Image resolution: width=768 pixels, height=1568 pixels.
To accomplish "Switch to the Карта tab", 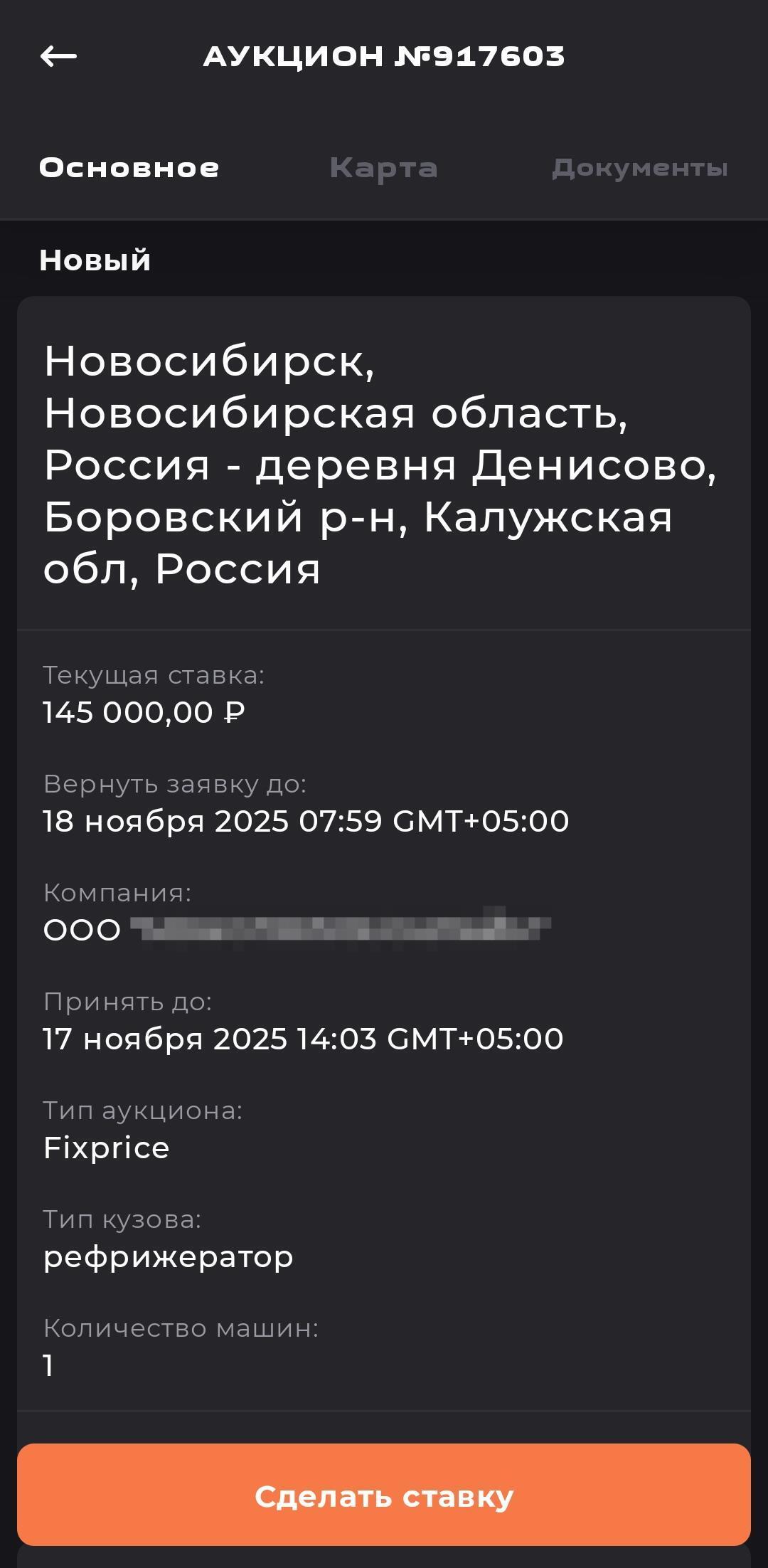I will click(x=383, y=168).
